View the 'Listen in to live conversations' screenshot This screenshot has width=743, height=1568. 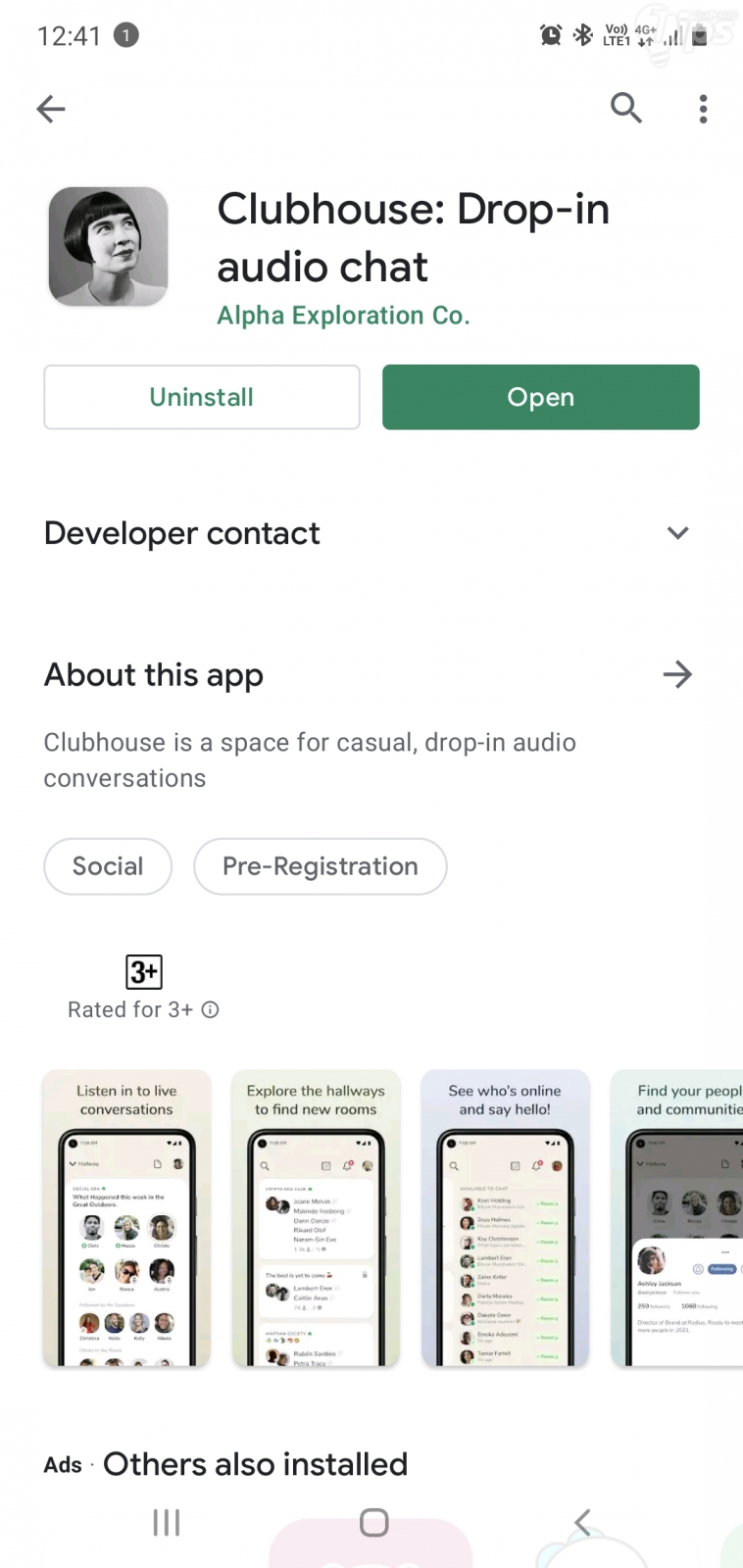[x=126, y=1217]
